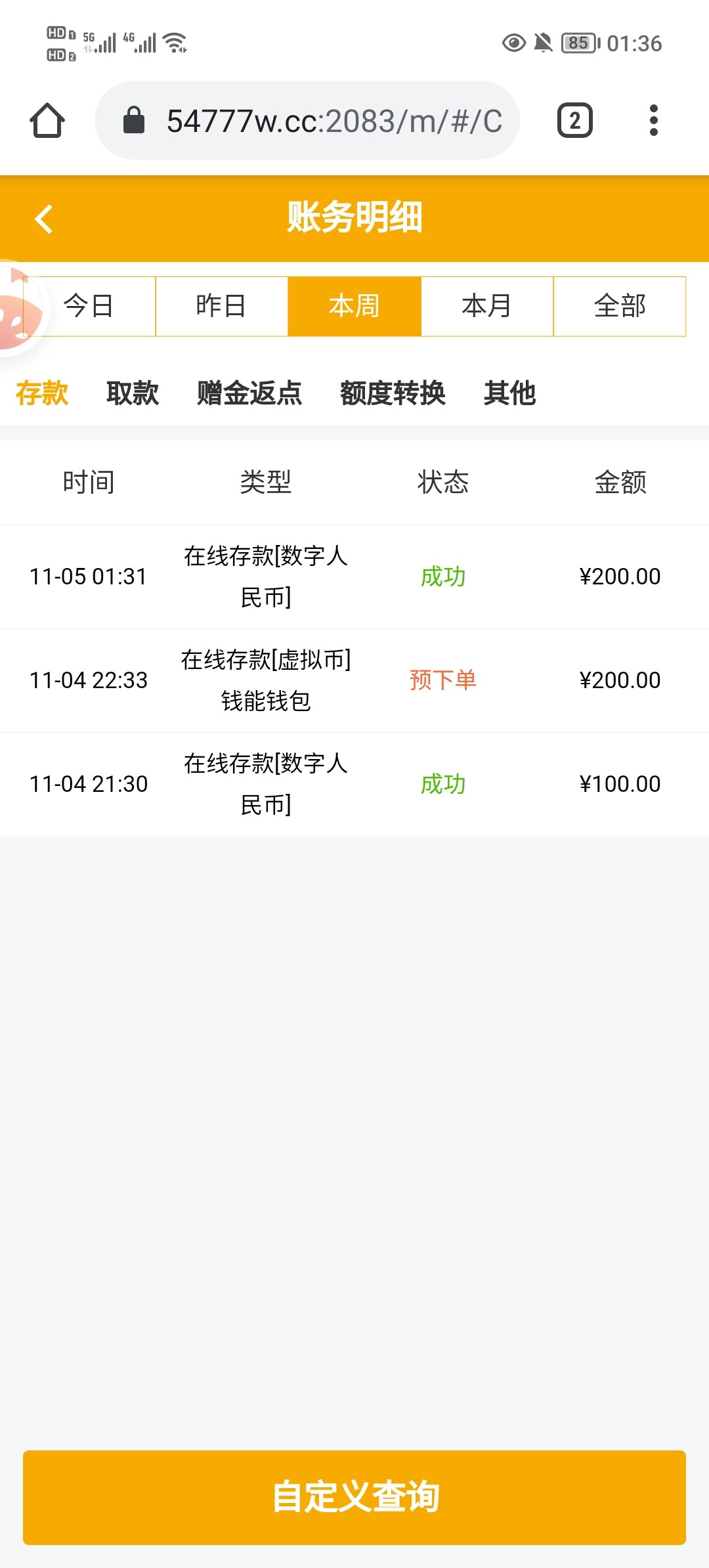Go back from the 账务明细 page

point(43,219)
